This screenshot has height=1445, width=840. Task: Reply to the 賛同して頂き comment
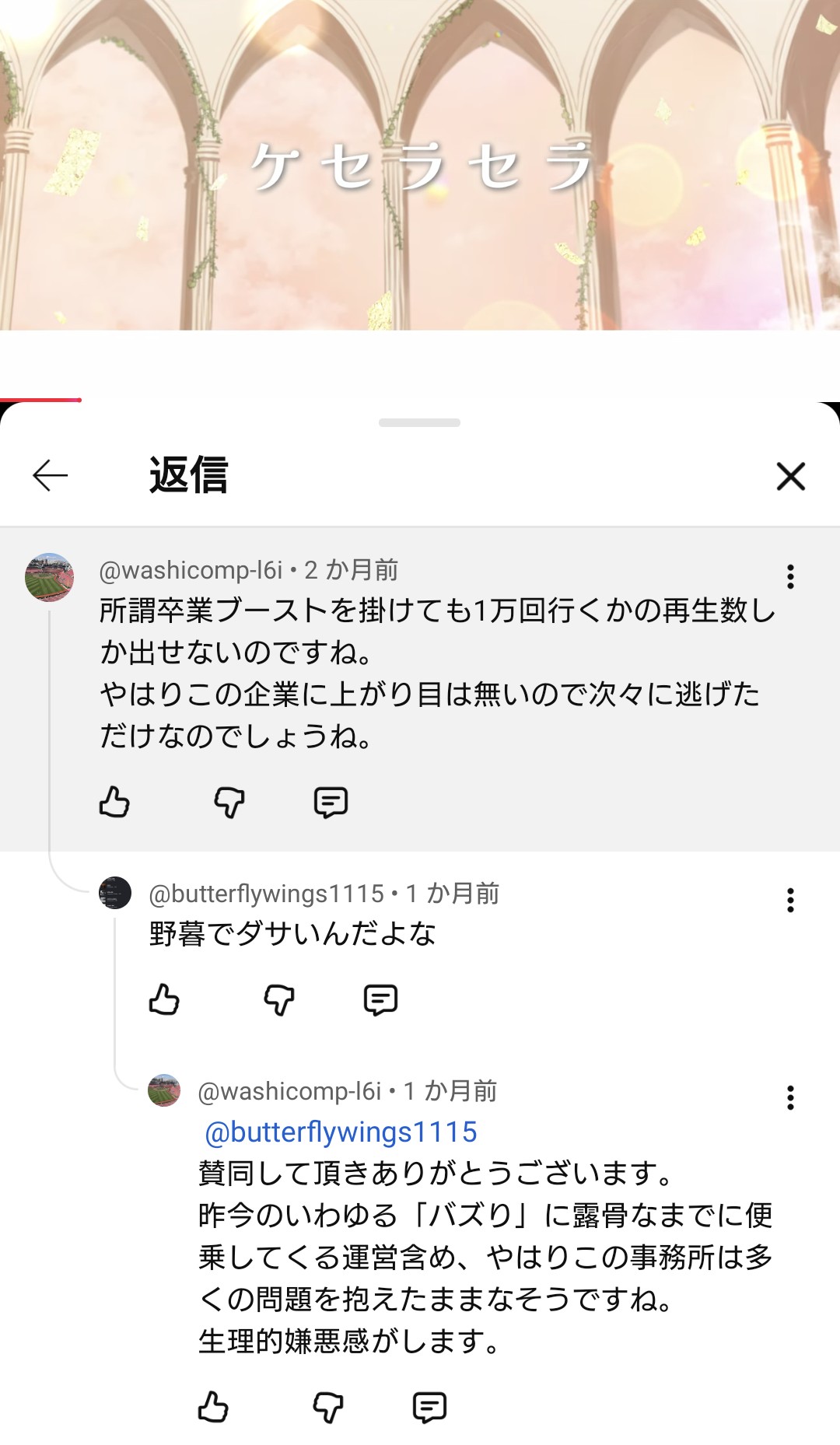click(429, 1407)
